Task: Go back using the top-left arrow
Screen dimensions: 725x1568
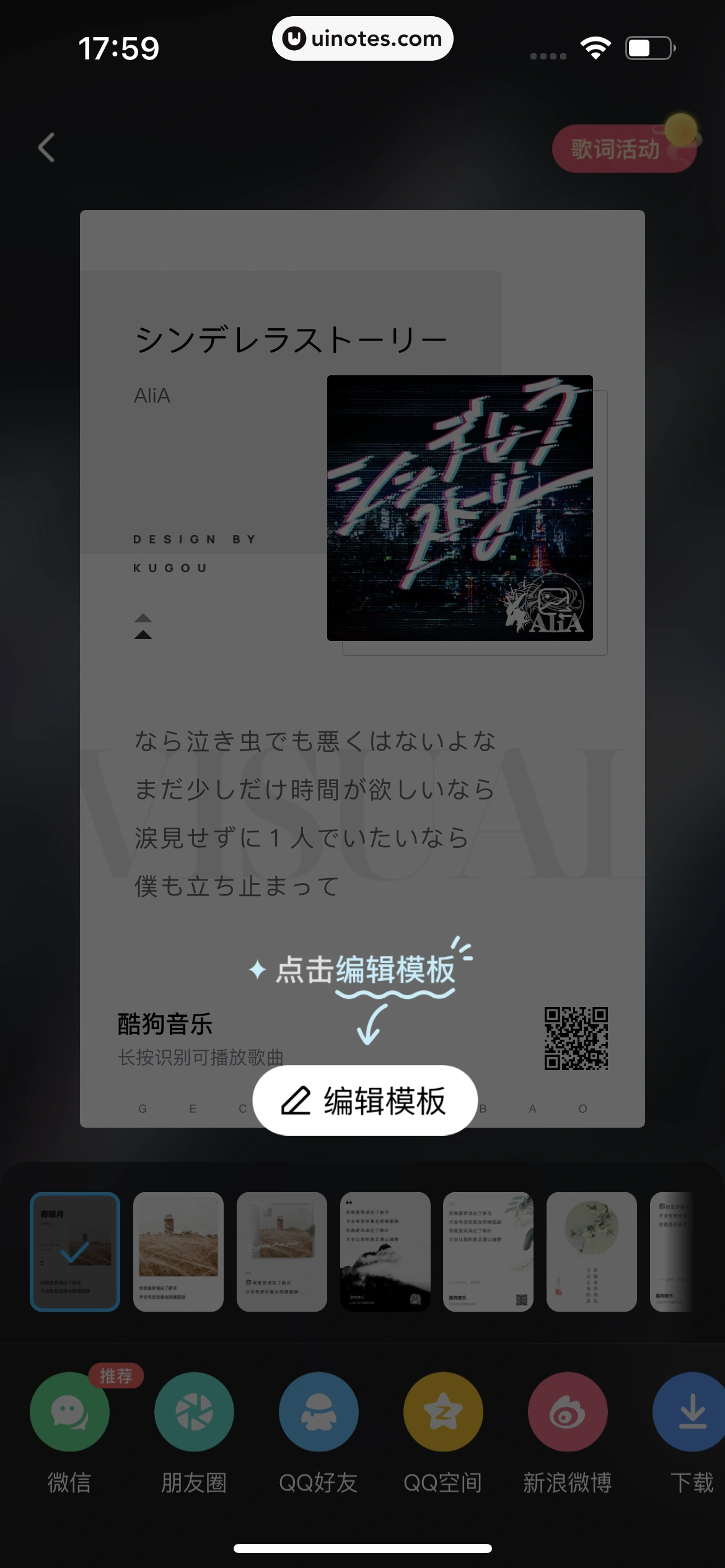Action: tap(46, 147)
